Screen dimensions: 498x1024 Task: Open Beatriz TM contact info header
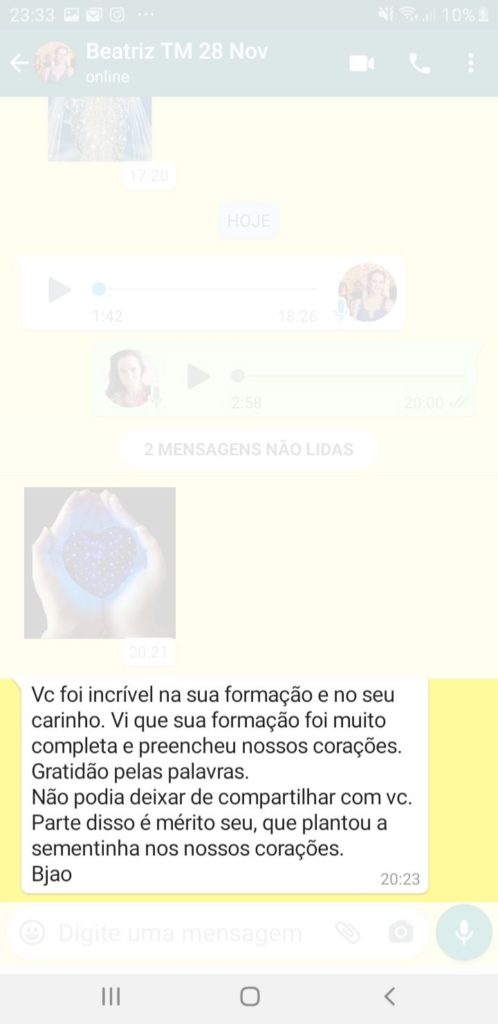(177, 62)
